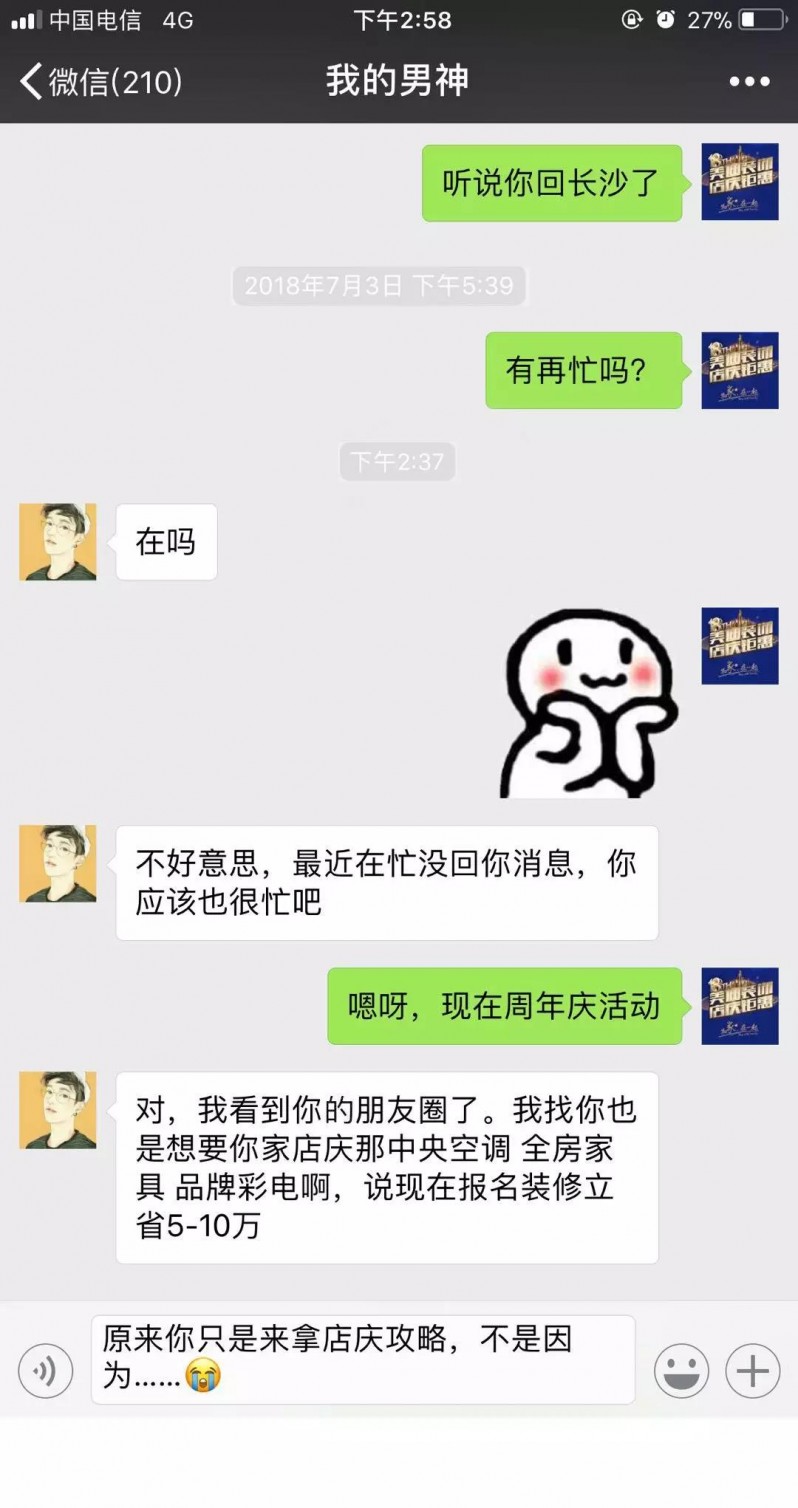The image size is (798, 1508).
Task: Switch to voice message input
Action: [45, 1370]
